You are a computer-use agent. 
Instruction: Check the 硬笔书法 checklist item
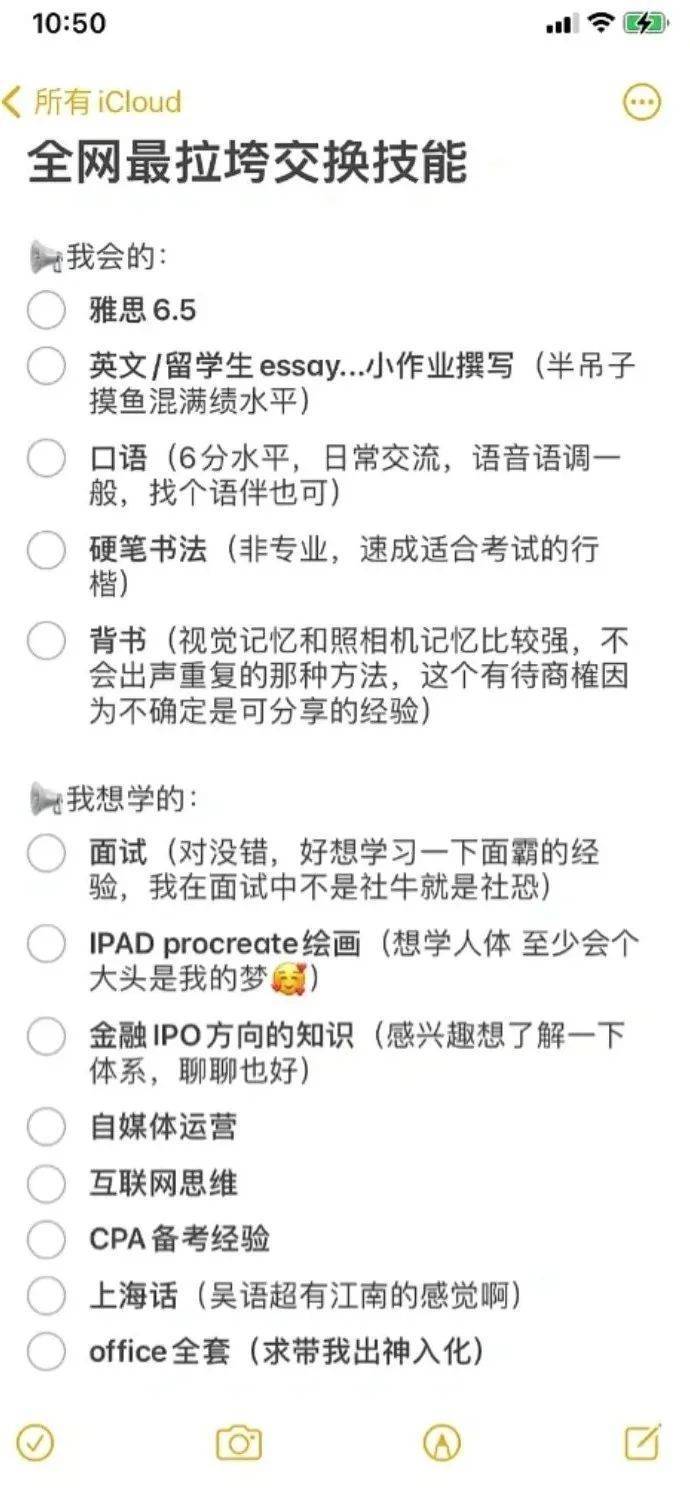click(46, 550)
